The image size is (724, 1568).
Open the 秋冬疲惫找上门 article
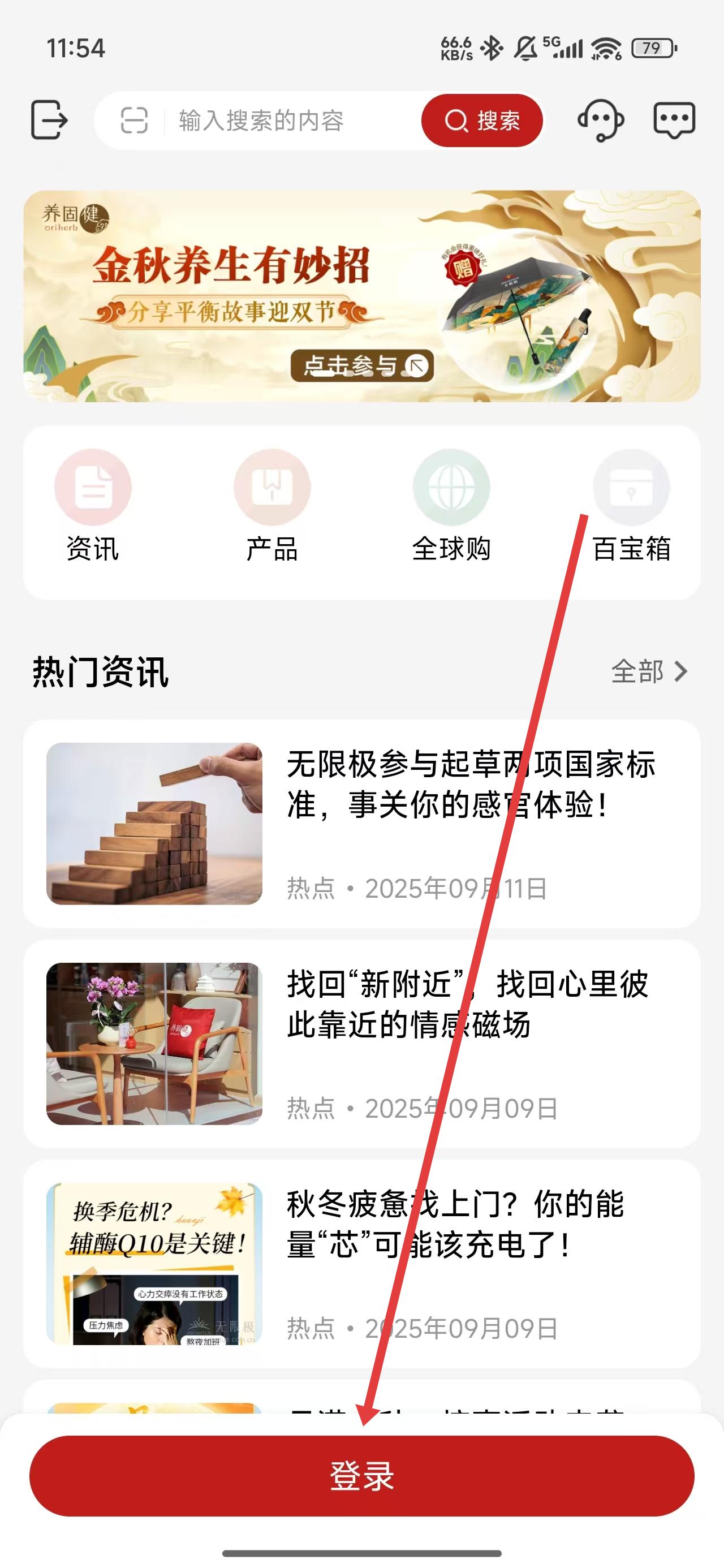(x=361, y=1263)
